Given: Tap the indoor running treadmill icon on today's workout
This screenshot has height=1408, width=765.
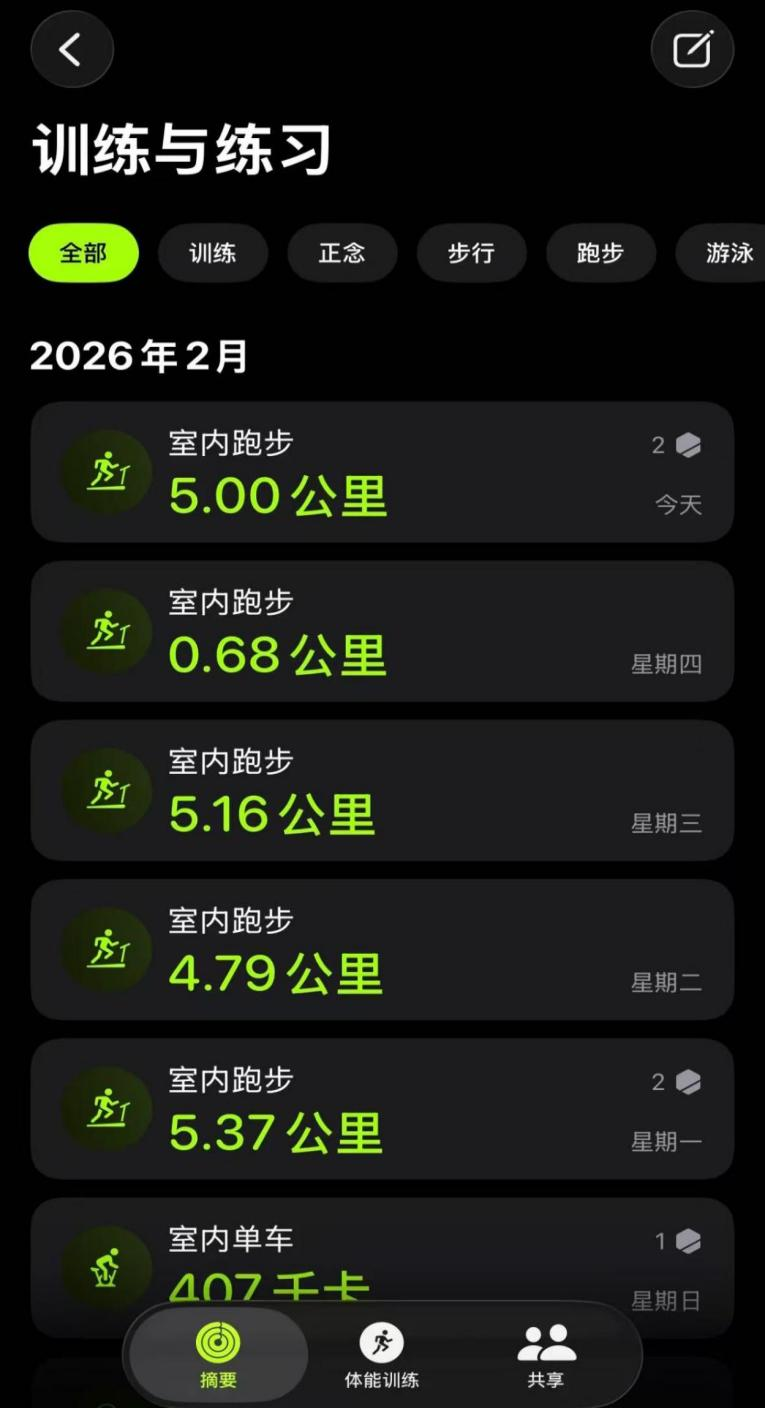Looking at the screenshot, I should click(106, 472).
